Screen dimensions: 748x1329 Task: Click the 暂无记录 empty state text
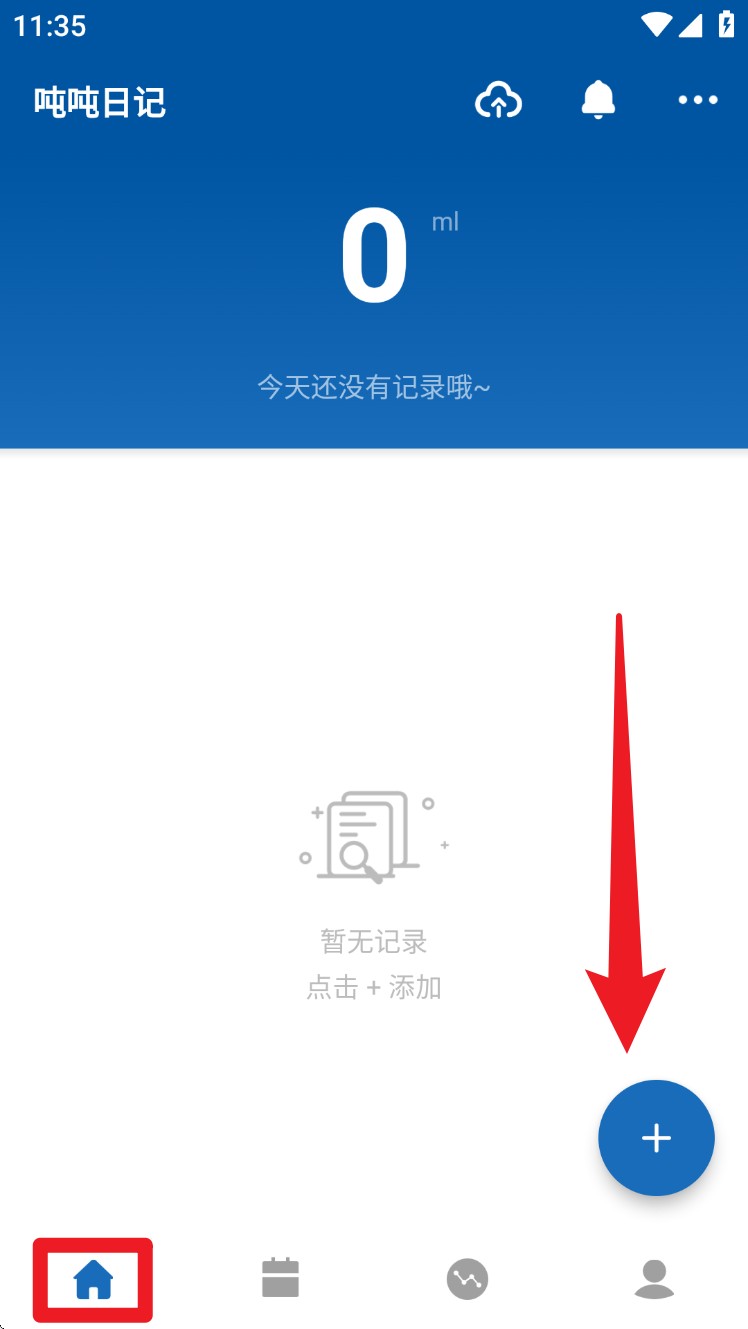tap(374, 940)
